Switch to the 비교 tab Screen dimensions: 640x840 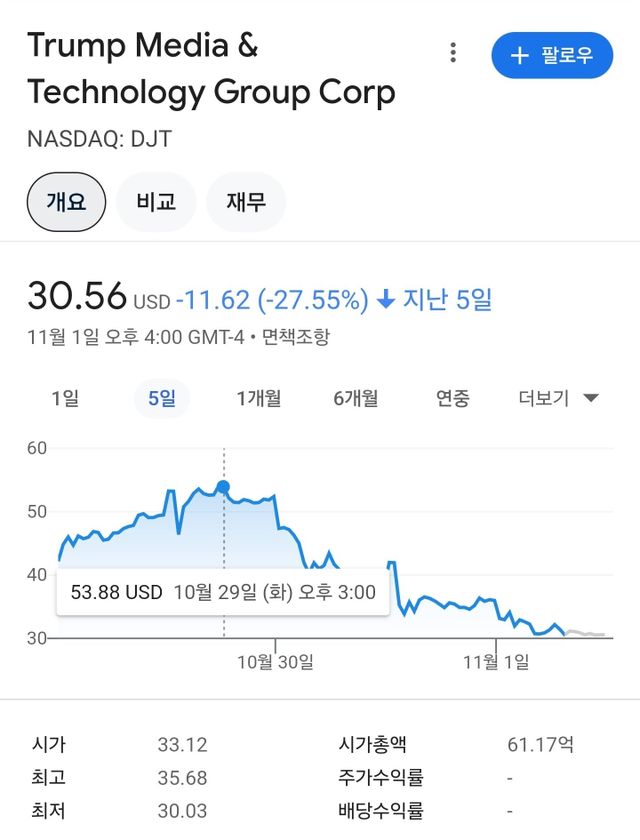pyautogui.click(x=156, y=202)
